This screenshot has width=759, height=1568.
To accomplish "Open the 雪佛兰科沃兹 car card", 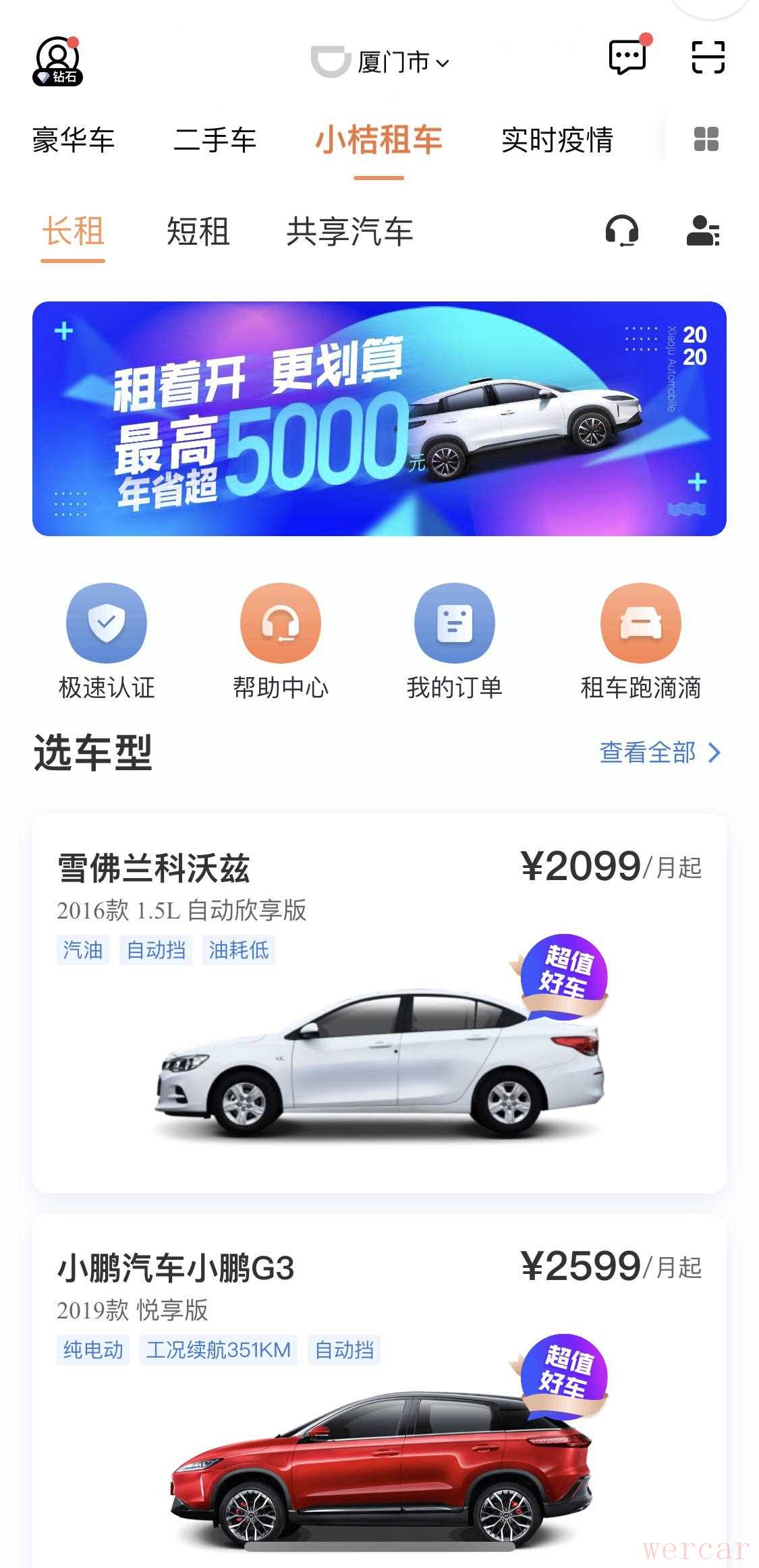I will click(379, 1005).
